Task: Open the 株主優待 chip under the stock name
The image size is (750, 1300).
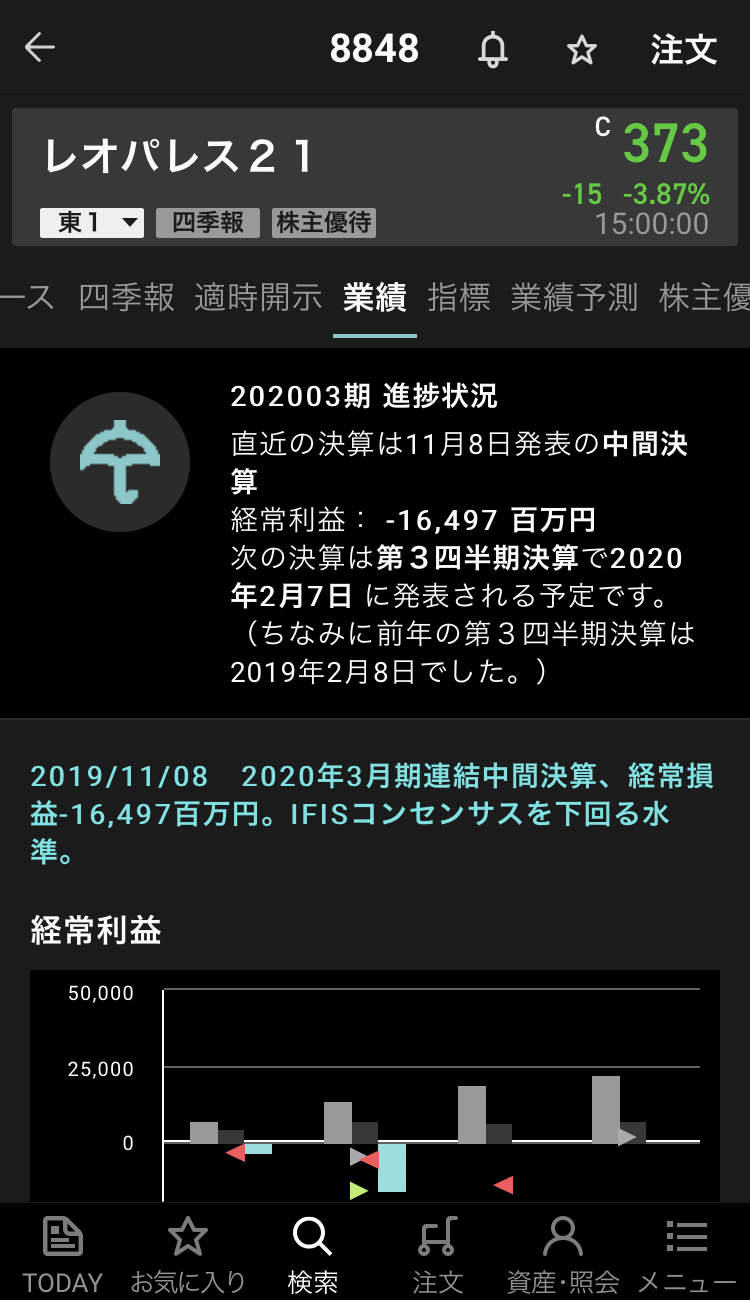Action: 324,222
